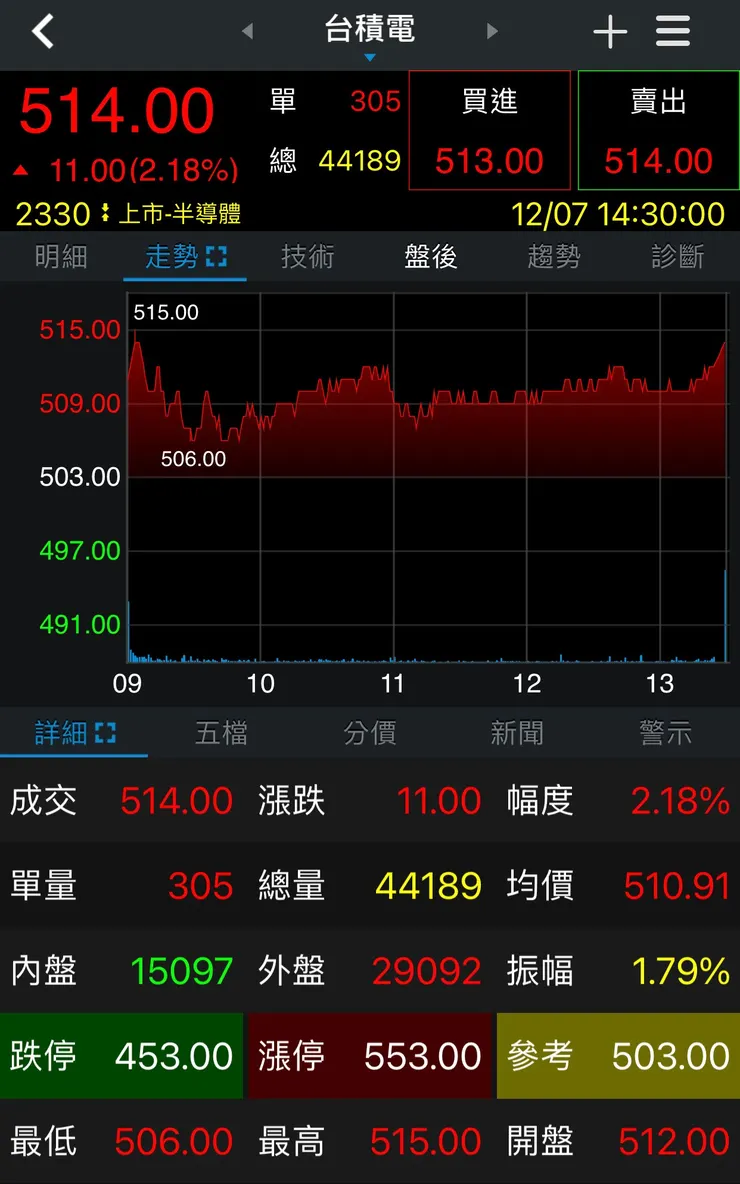Open the 診斷 tab
The image size is (740, 1184).
point(677,255)
